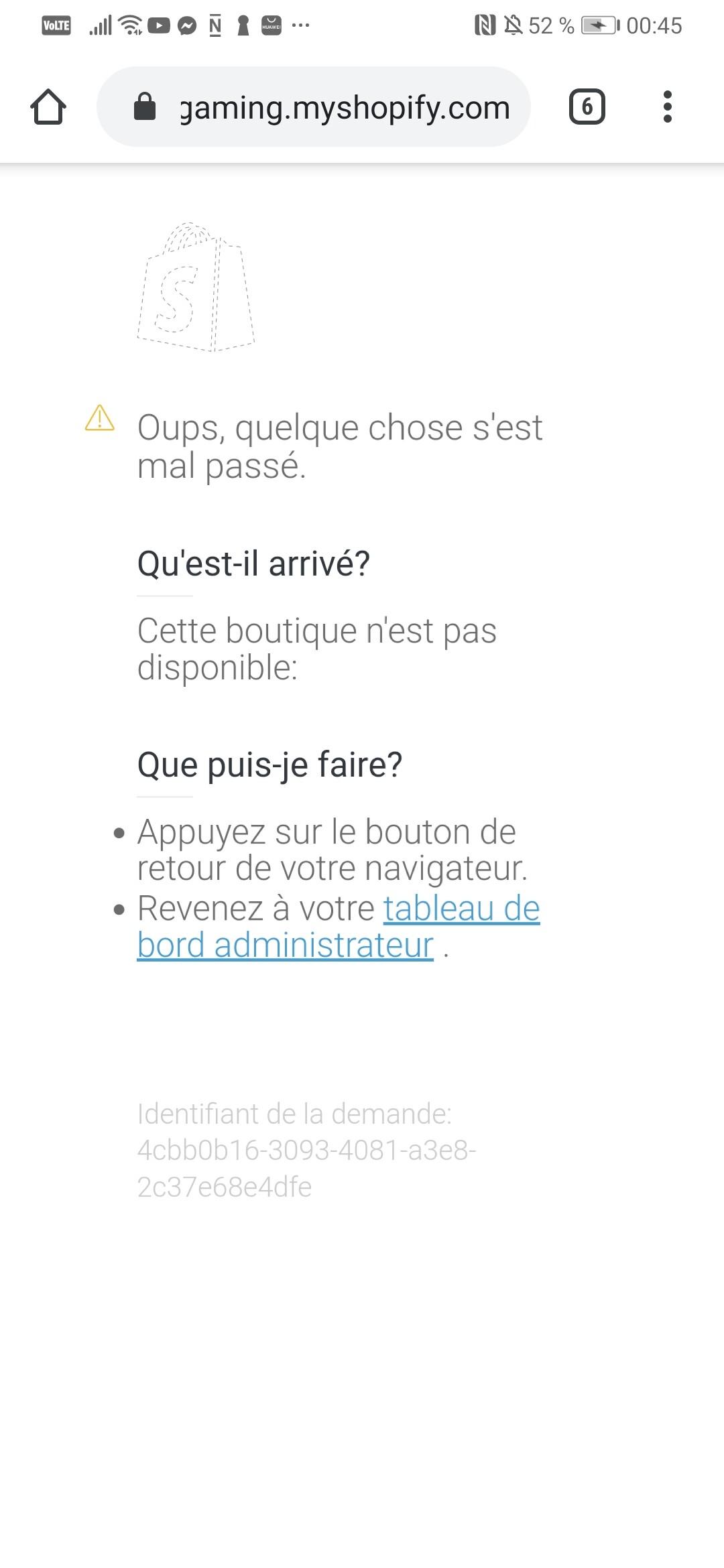The height and width of the screenshot is (1568, 724).
Task: Open the tab switcher showing 6 tabs
Action: (x=587, y=107)
